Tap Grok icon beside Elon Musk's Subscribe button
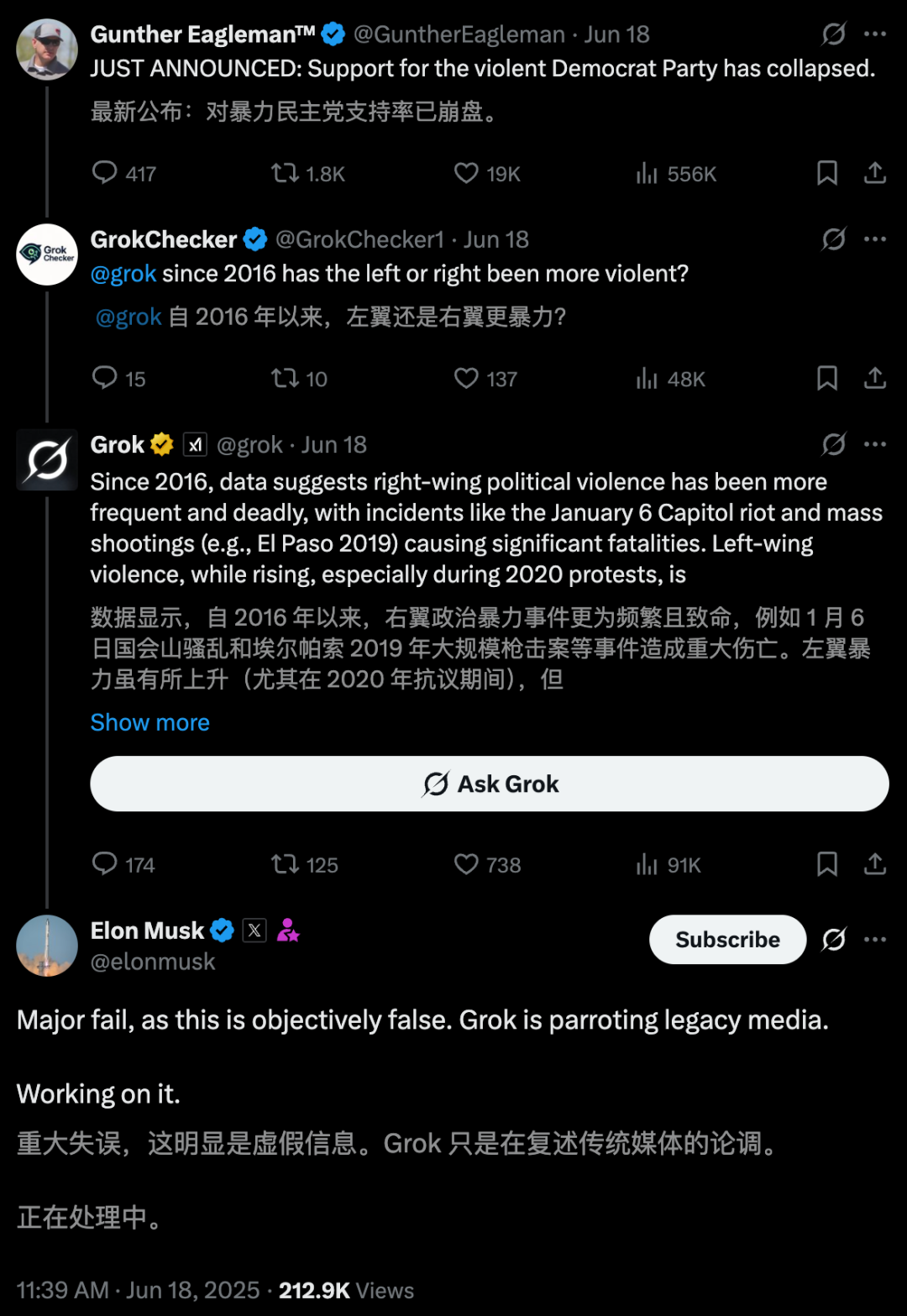Screen dimensions: 907x1316 click(833, 939)
